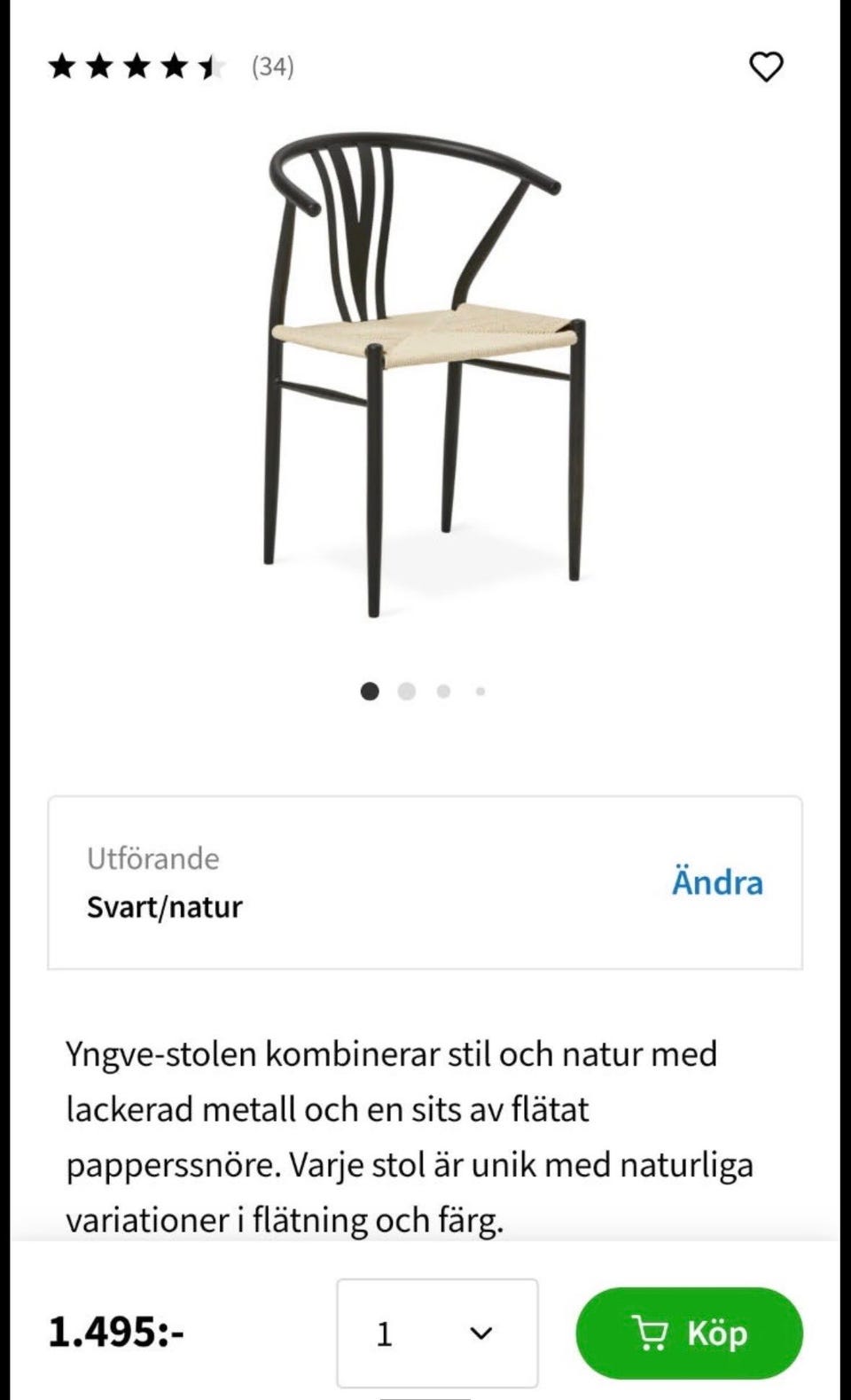Screen dimensions: 851x1400
Task: Click the fifth half-filled star
Action: (x=211, y=65)
